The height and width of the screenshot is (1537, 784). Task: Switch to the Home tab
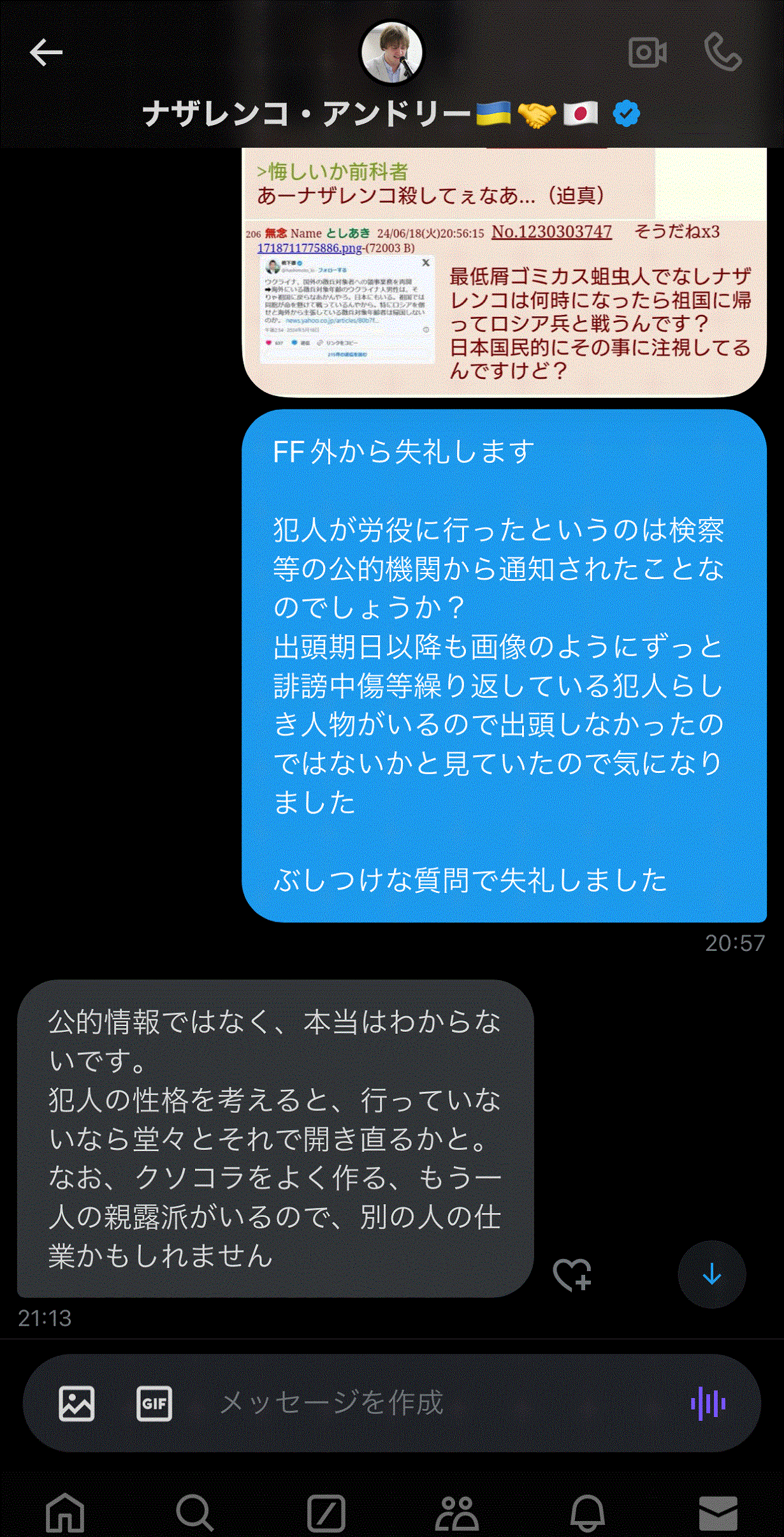coord(65,1512)
